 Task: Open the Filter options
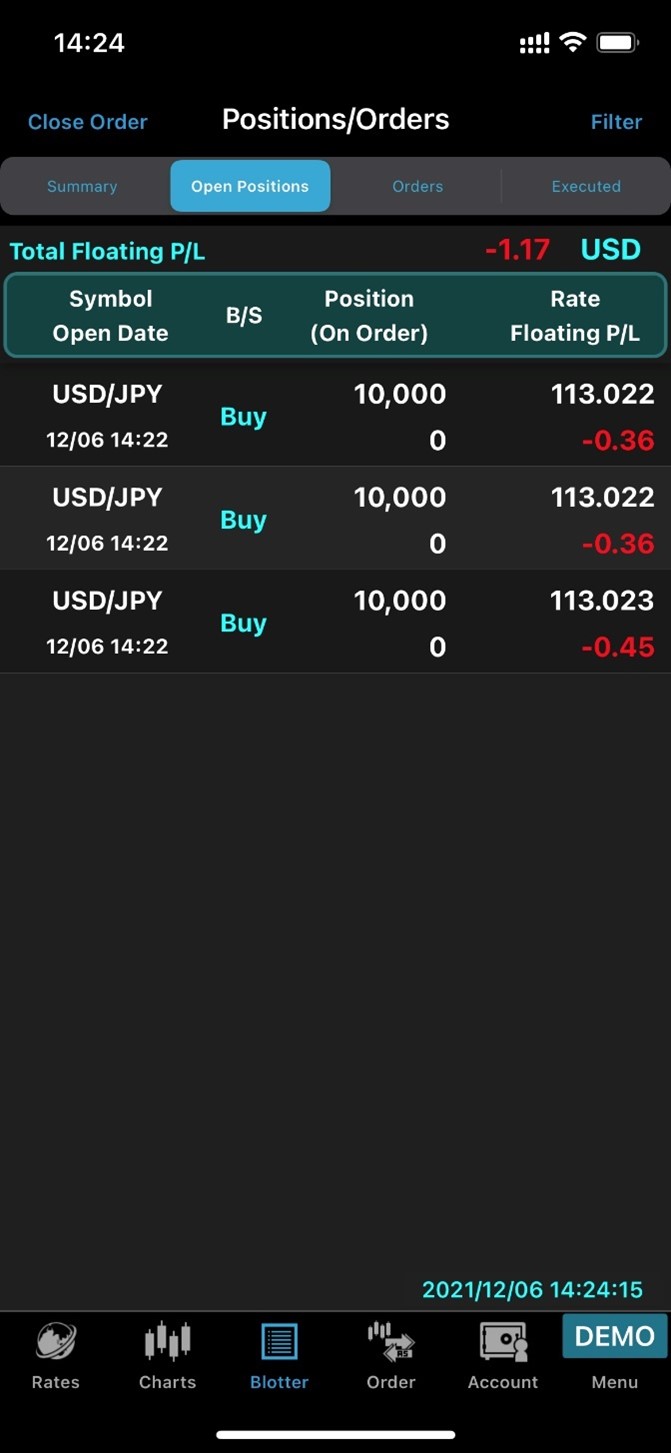(x=616, y=122)
